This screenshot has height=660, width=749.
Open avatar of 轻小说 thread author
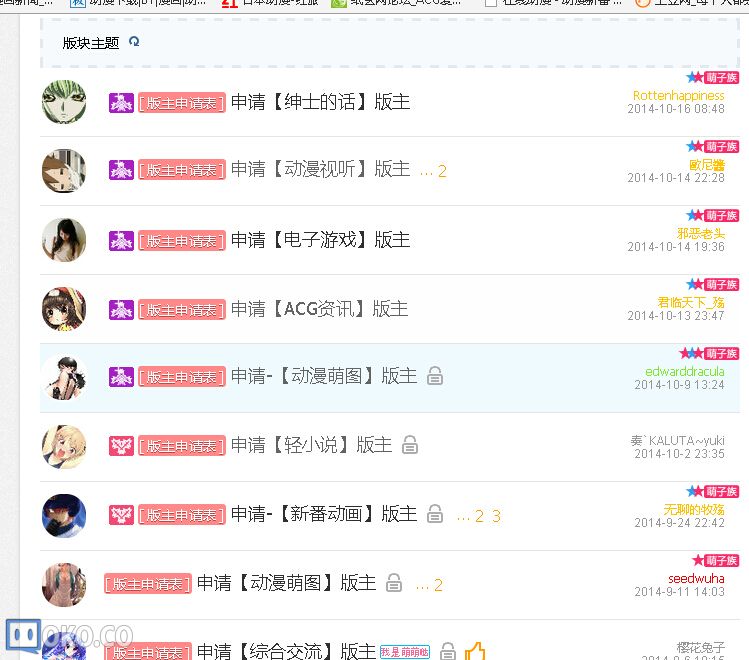64,446
